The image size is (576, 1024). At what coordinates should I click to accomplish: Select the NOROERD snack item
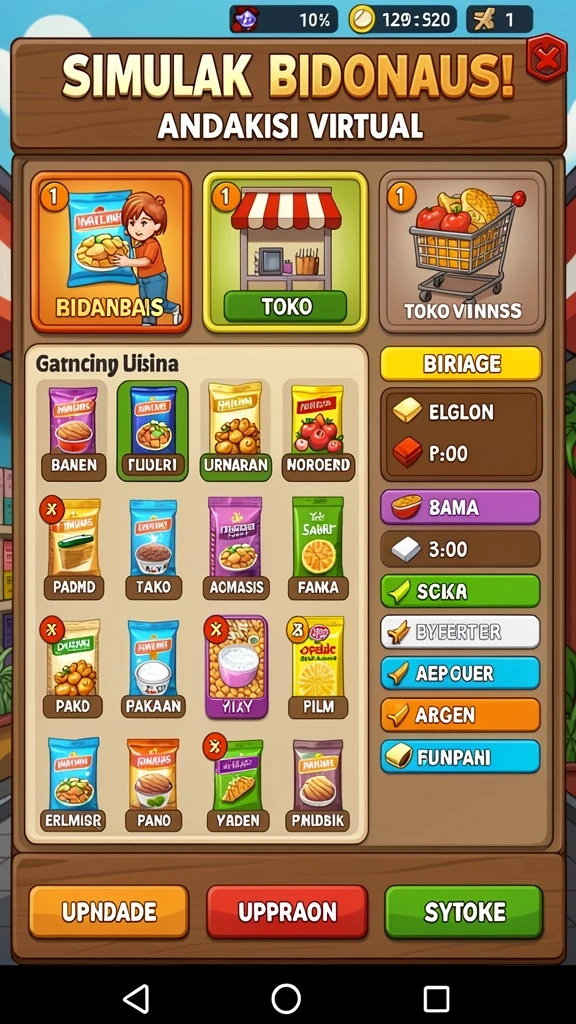pyautogui.click(x=318, y=432)
